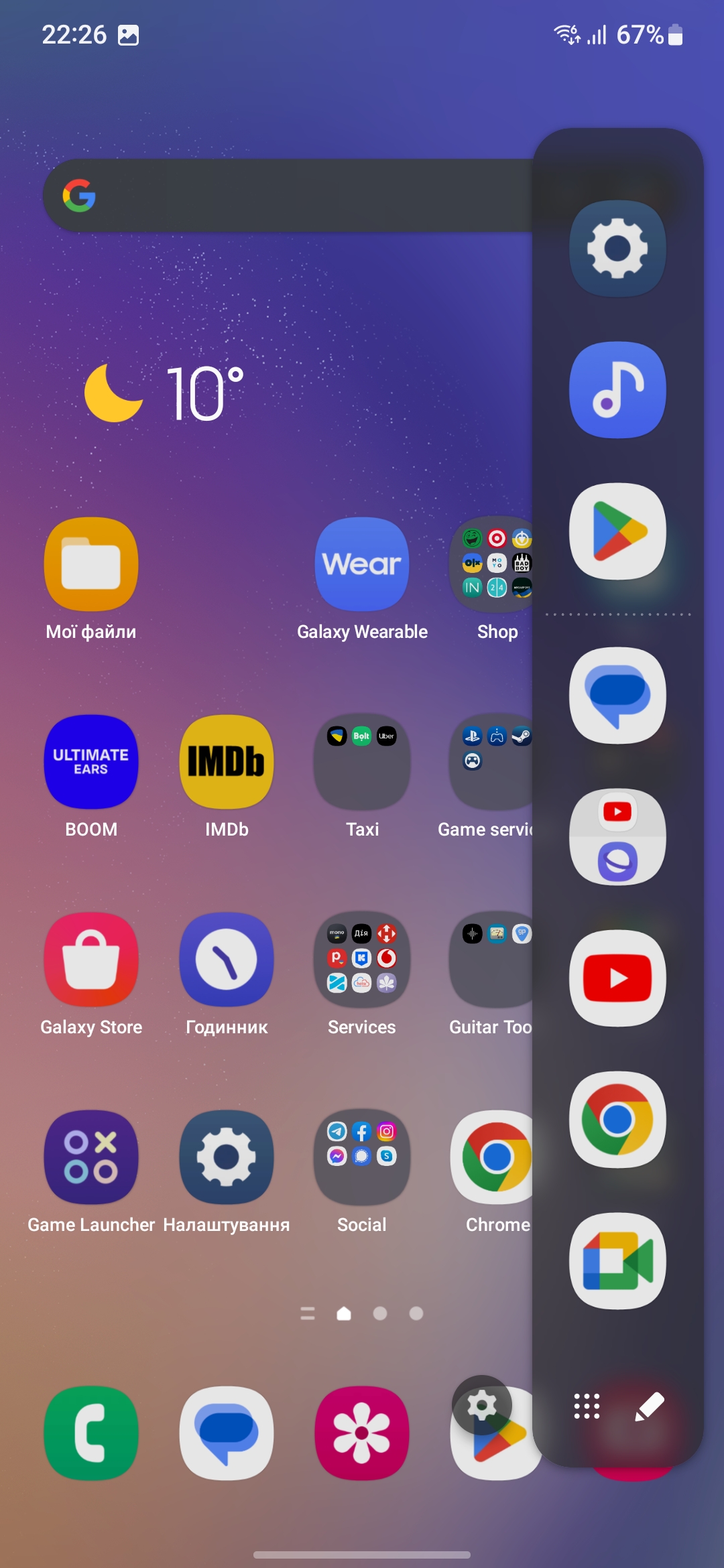This screenshot has width=724, height=1568.
Task: Open Play Store in the edge panel
Action: coord(617,531)
